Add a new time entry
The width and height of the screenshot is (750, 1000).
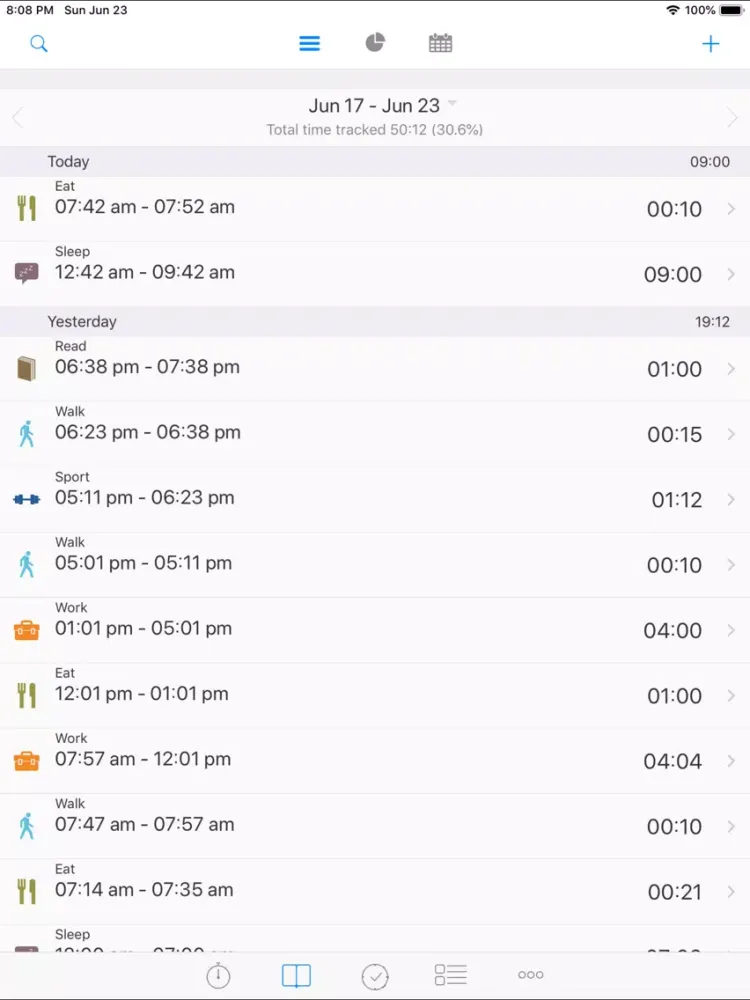click(x=710, y=44)
